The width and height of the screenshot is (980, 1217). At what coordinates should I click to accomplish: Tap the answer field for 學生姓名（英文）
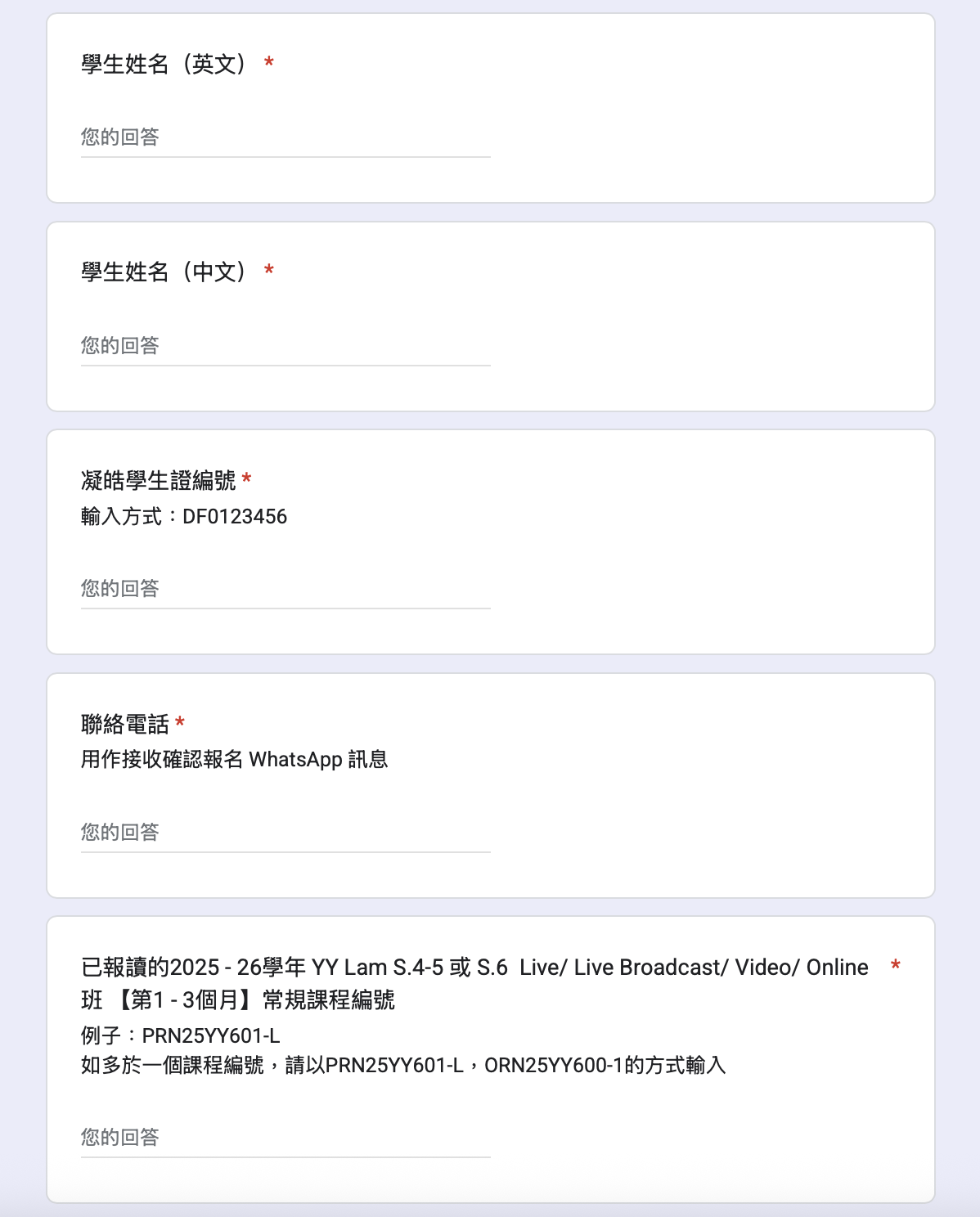click(x=285, y=137)
